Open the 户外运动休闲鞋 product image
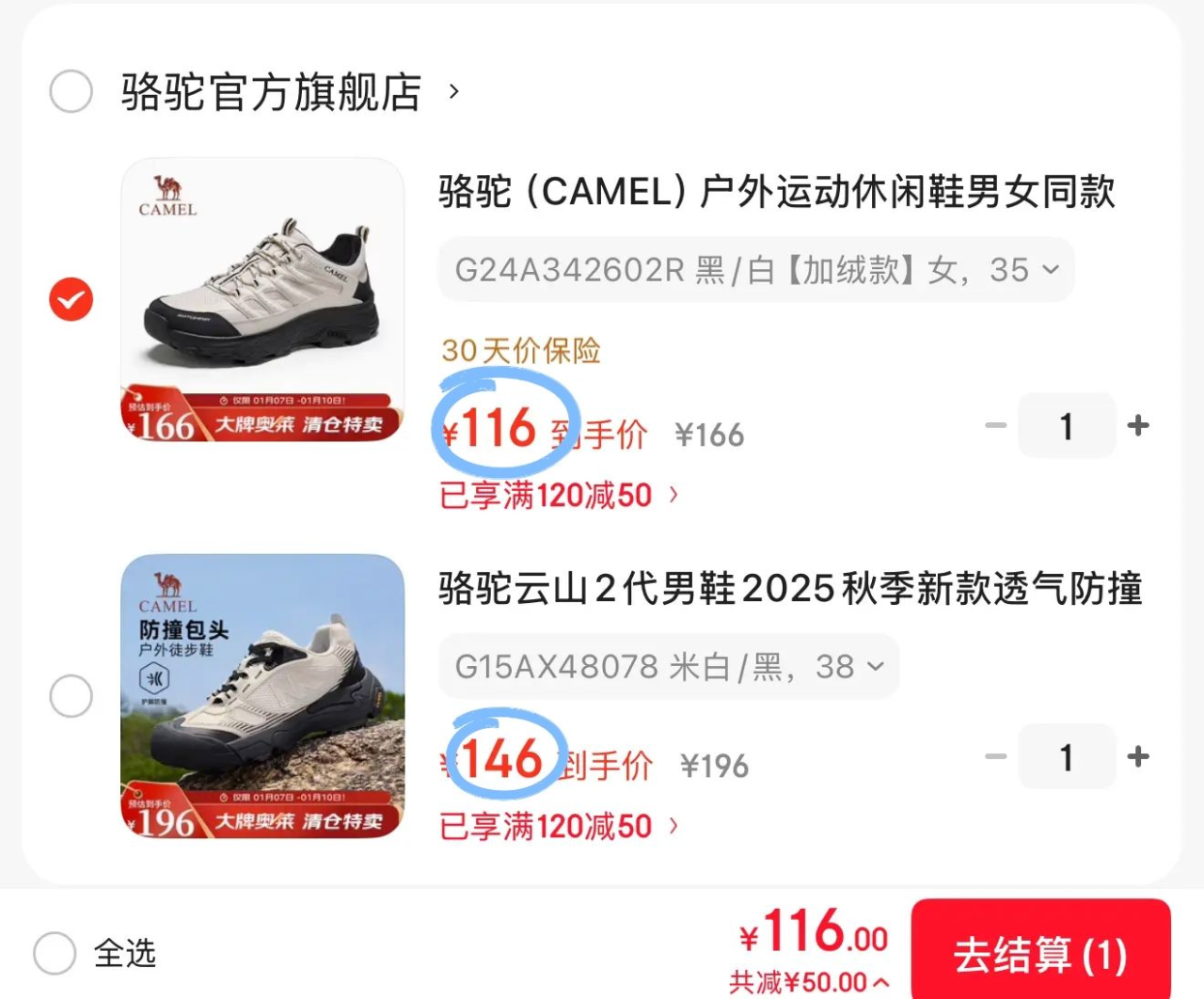The image size is (1204, 999). click(262, 299)
